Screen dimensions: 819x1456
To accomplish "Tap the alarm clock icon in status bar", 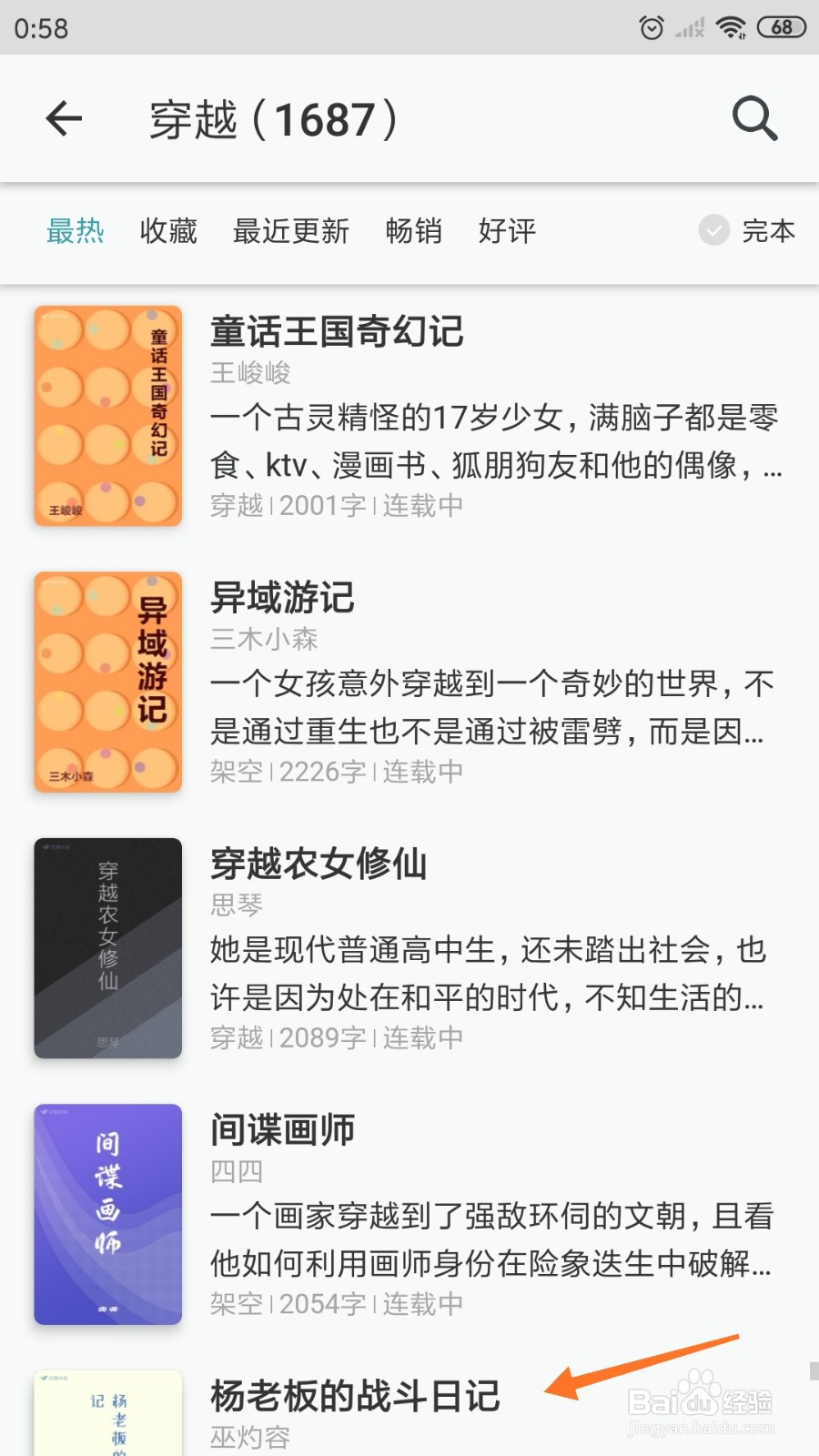I will (652, 27).
